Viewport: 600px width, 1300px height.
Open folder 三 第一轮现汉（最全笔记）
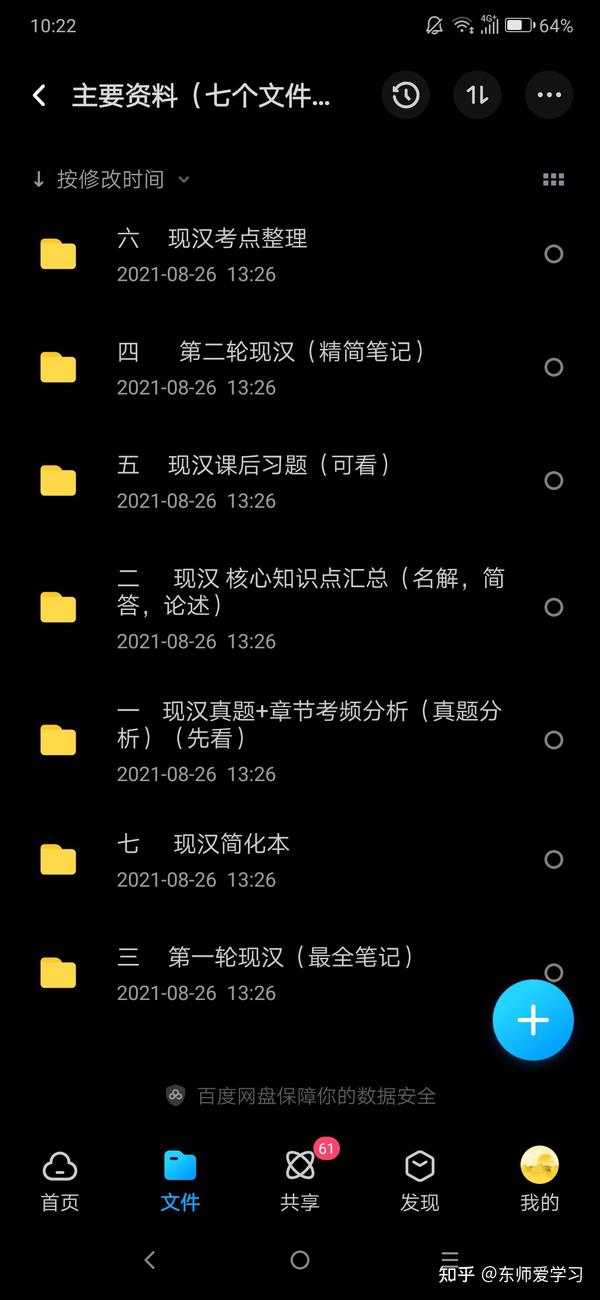pyautogui.click(x=300, y=972)
